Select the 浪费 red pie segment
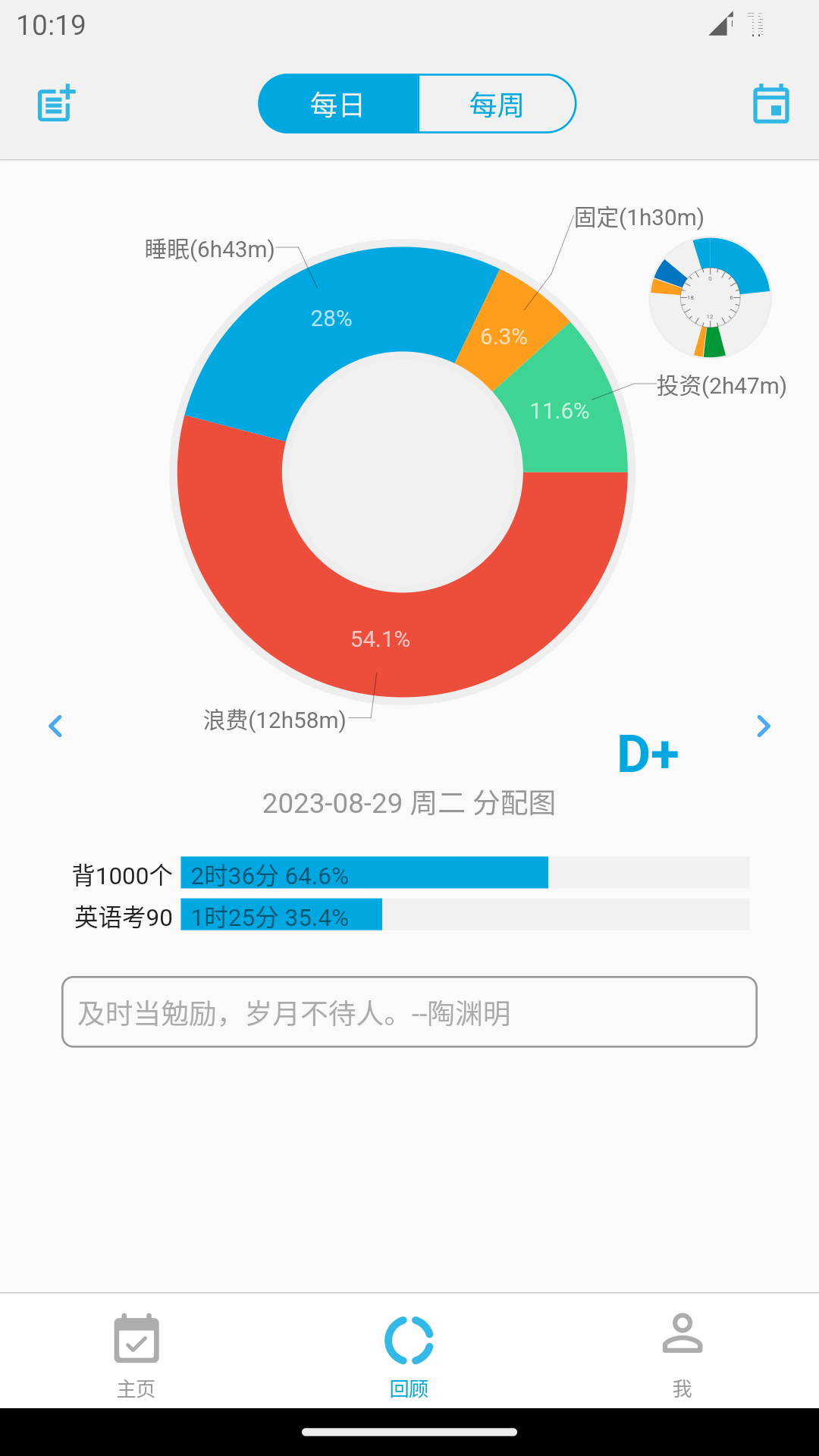819x1456 pixels. pos(381,639)
